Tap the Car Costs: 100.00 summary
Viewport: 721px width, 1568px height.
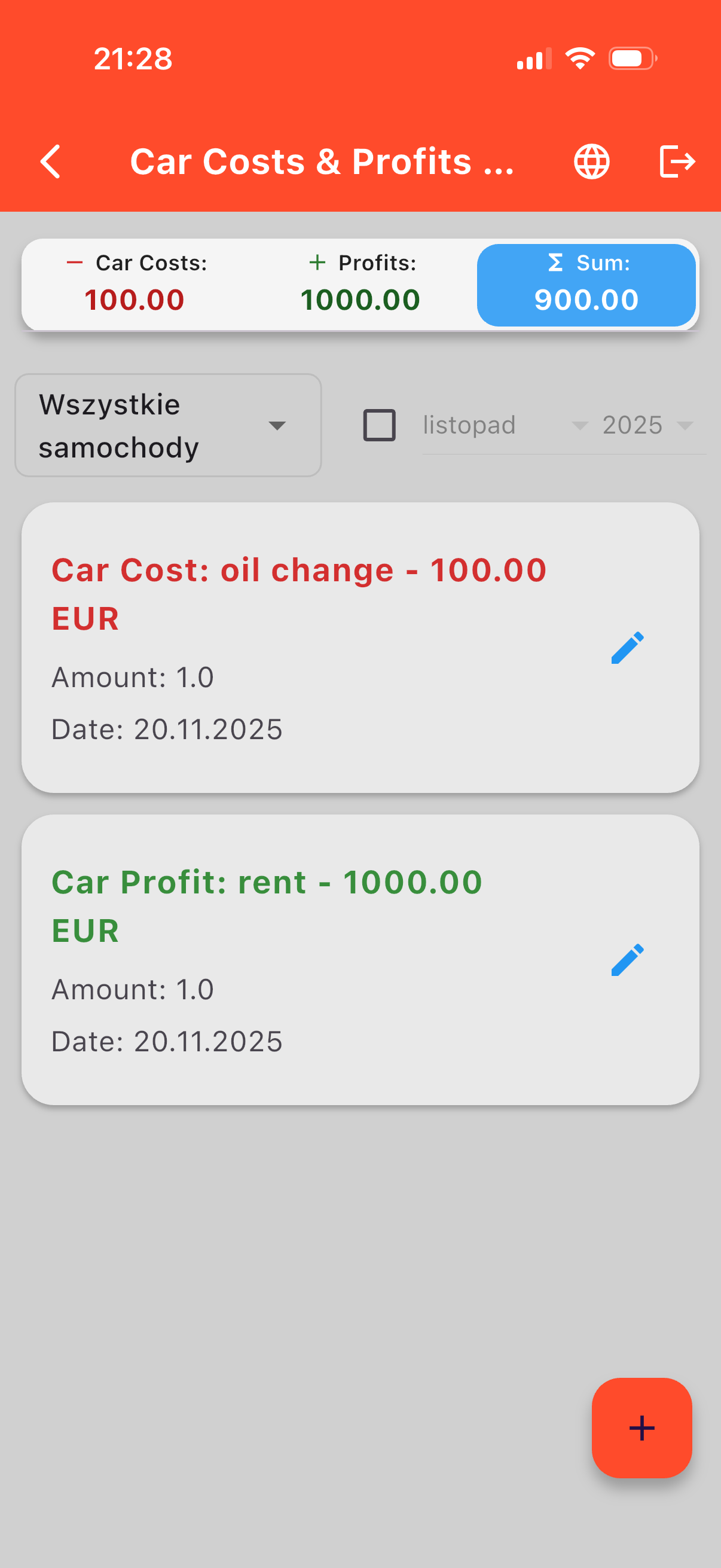click(135, 283)
